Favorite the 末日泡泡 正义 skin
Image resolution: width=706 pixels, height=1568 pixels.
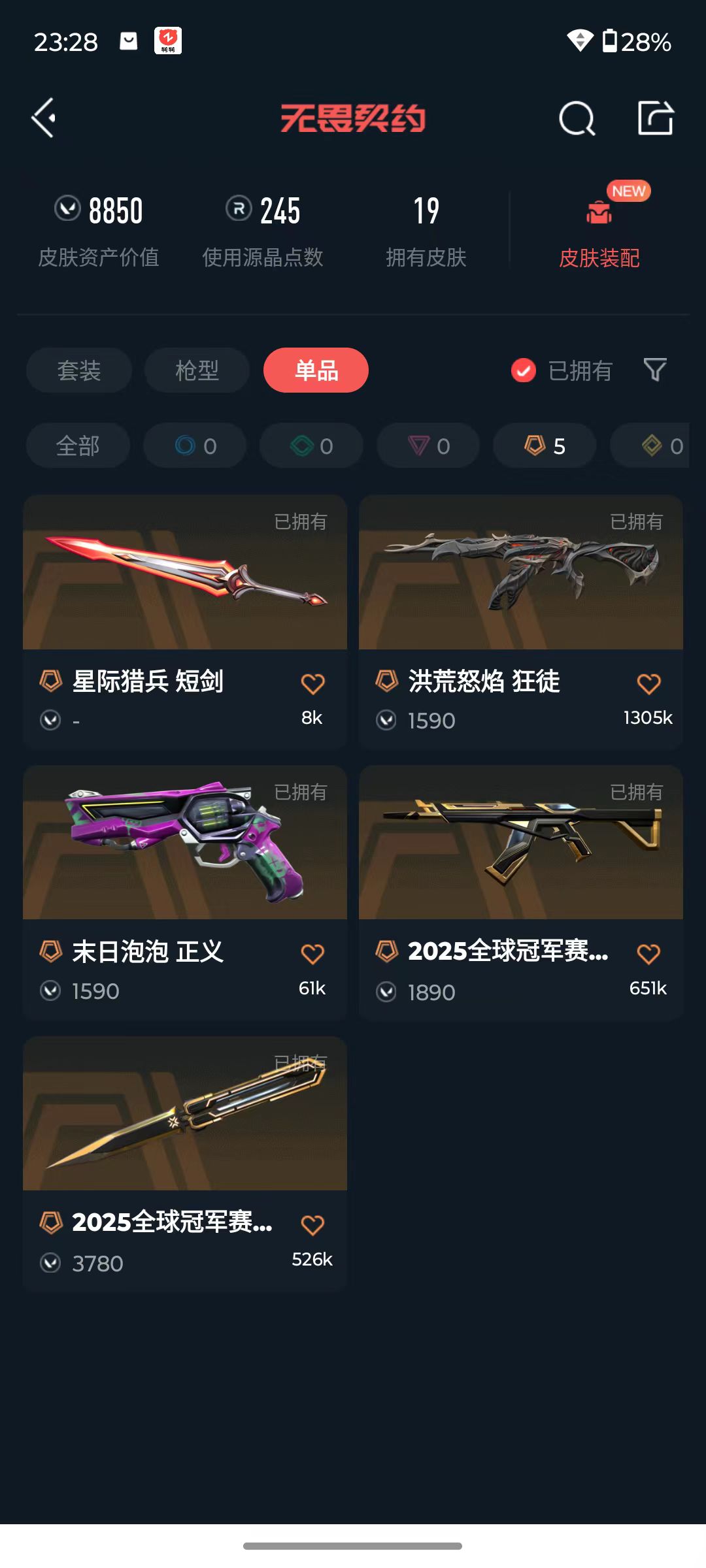click(312, 954)
